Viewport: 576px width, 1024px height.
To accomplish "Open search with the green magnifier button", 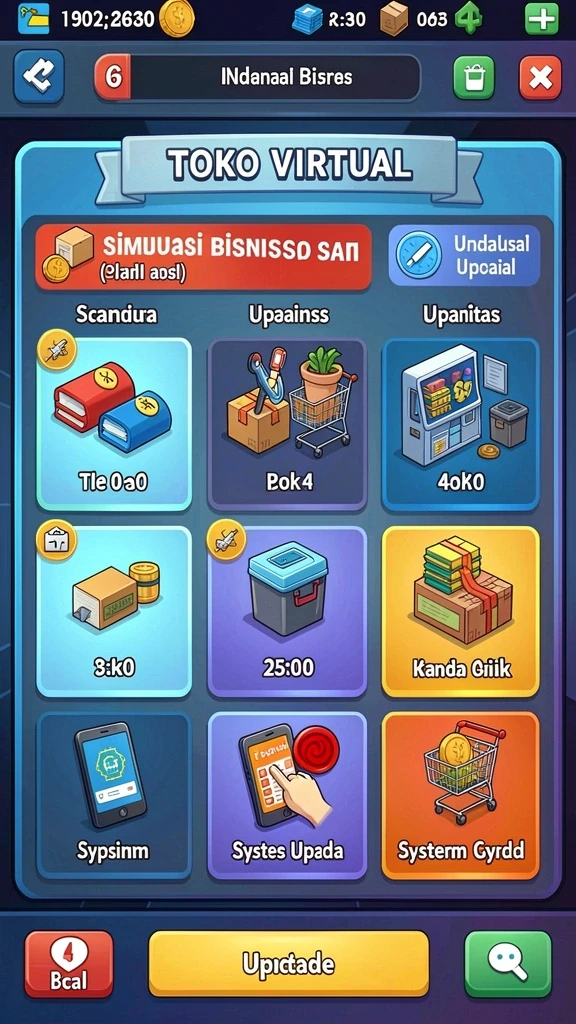I will 507,964.
